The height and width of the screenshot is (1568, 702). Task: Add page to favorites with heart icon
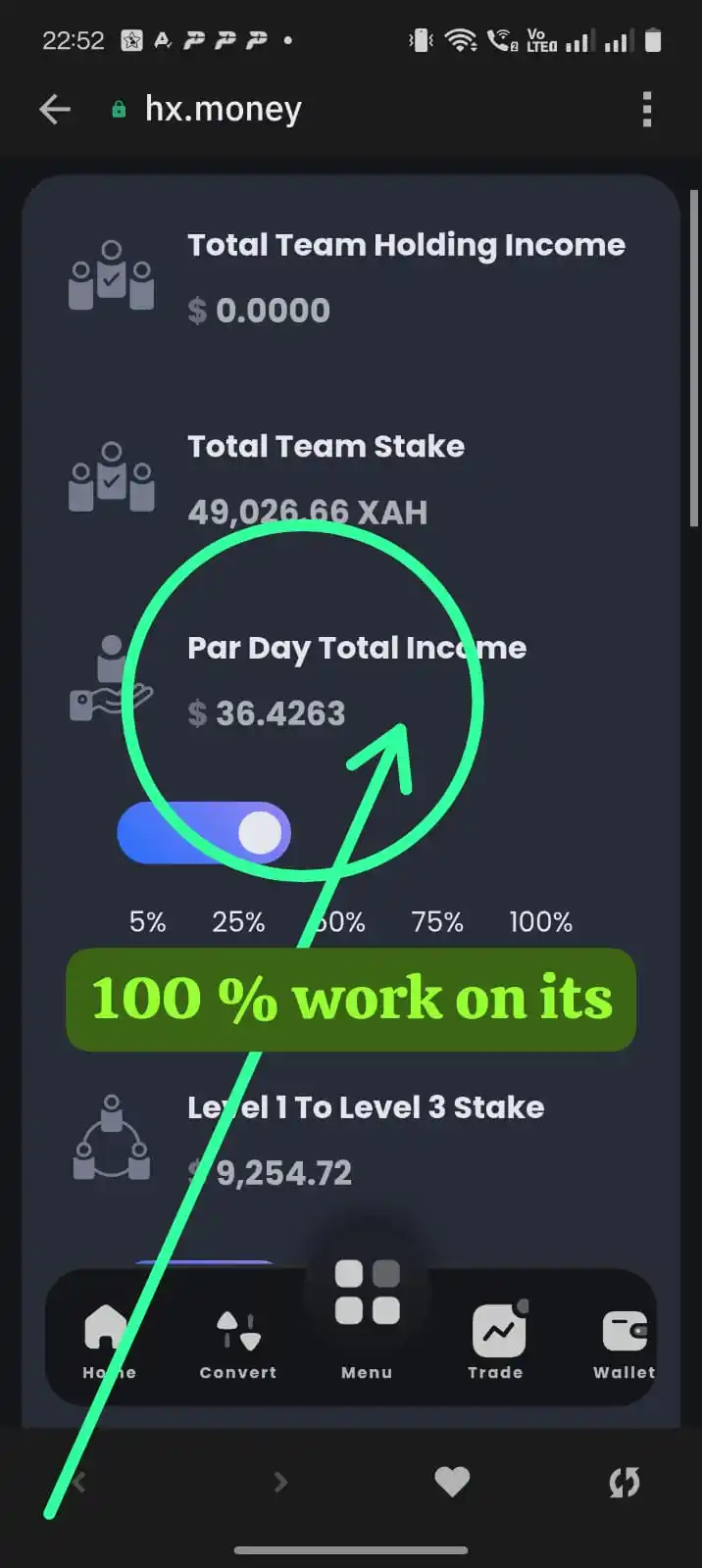452,1482
